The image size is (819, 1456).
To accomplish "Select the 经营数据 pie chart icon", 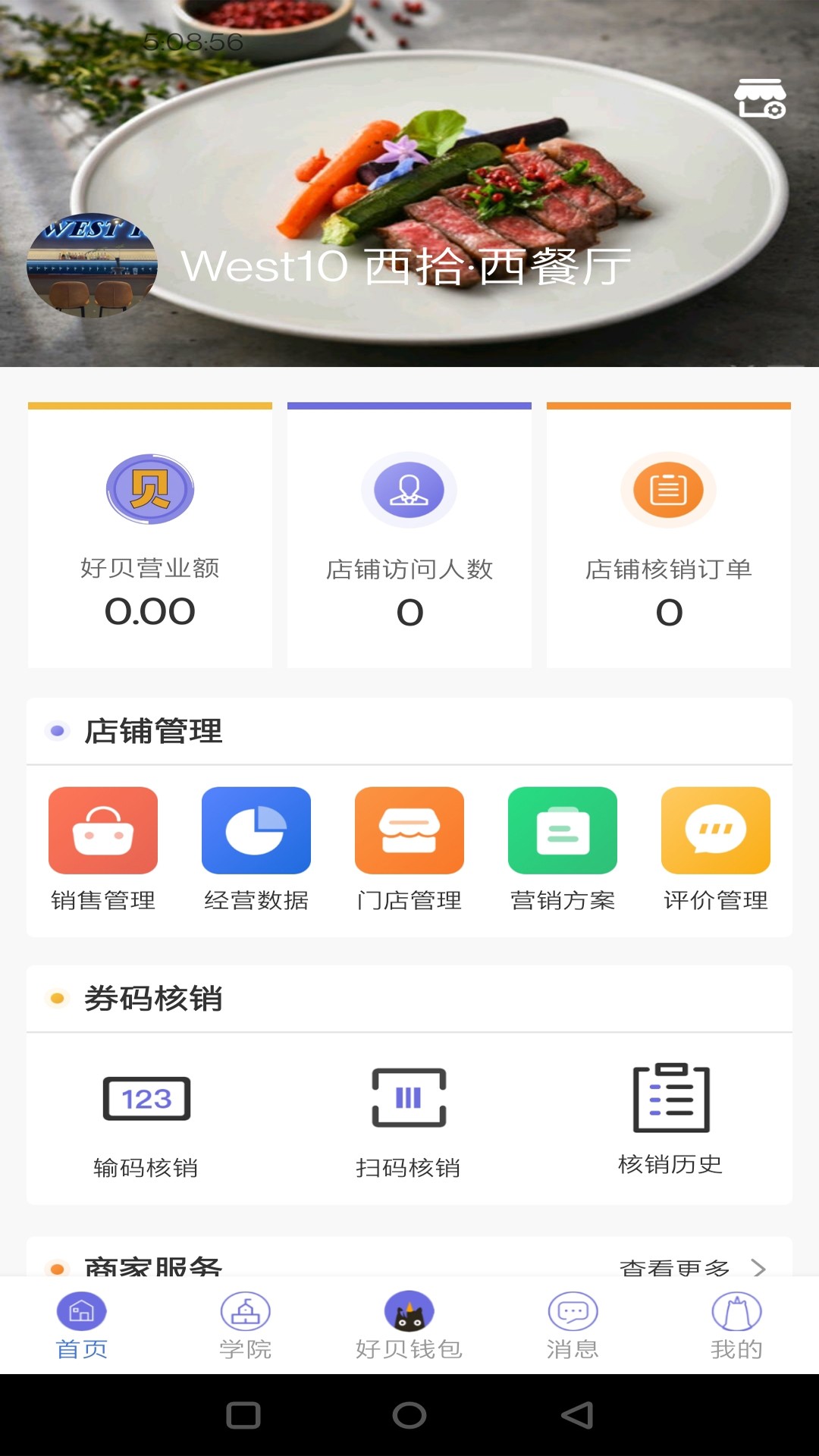I will [x=256, y=830].
